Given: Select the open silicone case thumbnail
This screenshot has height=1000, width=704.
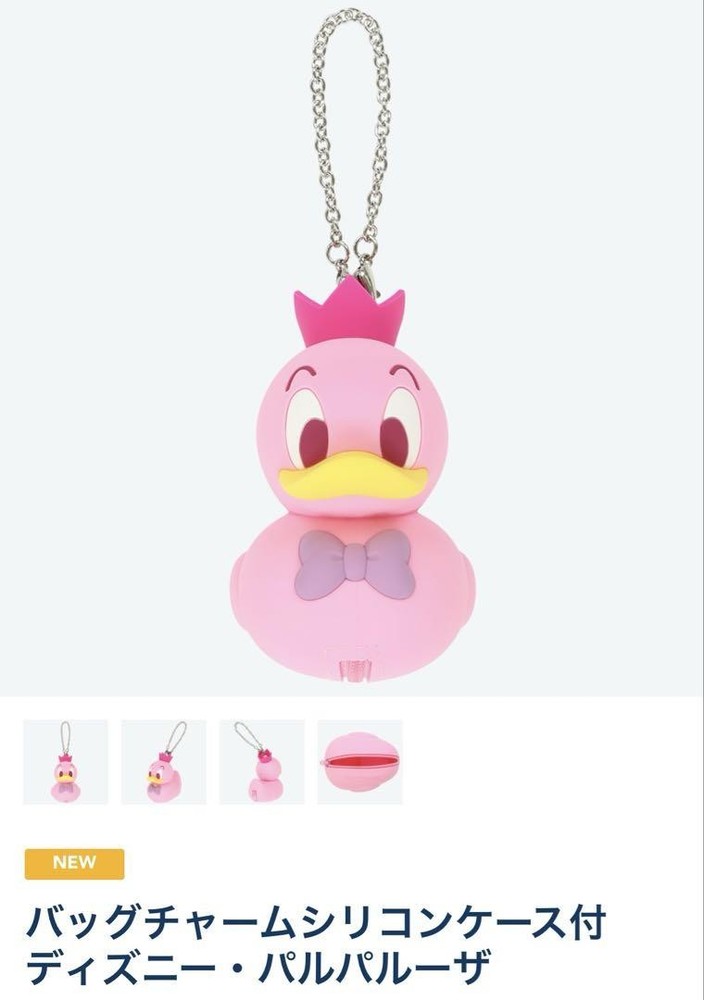Looking at the screenshot, I should point(360,762).
